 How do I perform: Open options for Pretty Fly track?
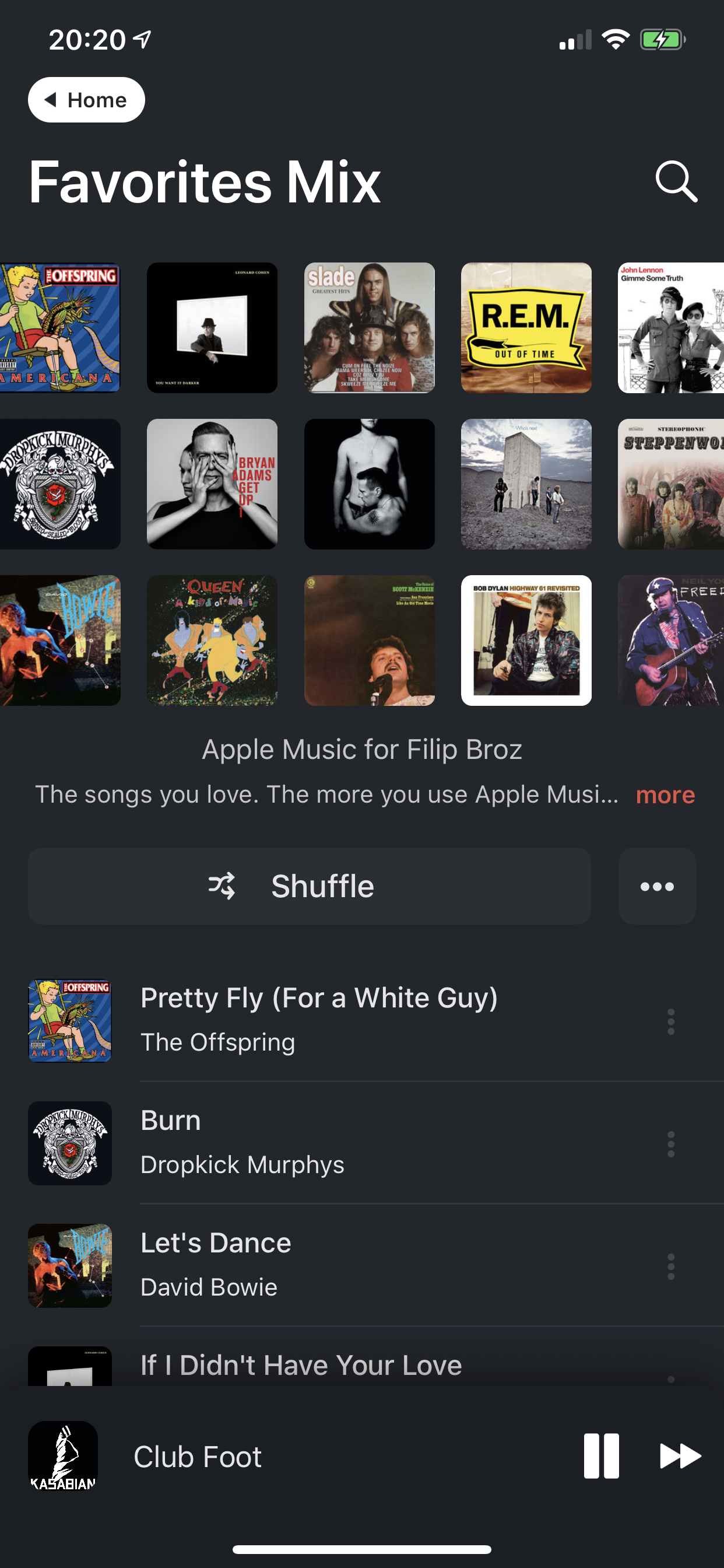tap(670, 1021)
